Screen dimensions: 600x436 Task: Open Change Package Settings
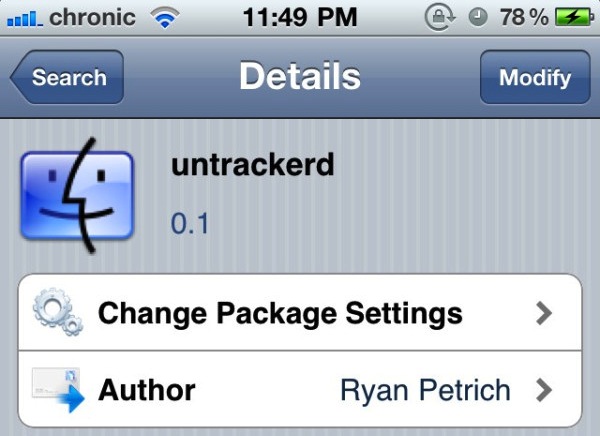(x=300, y=314)
